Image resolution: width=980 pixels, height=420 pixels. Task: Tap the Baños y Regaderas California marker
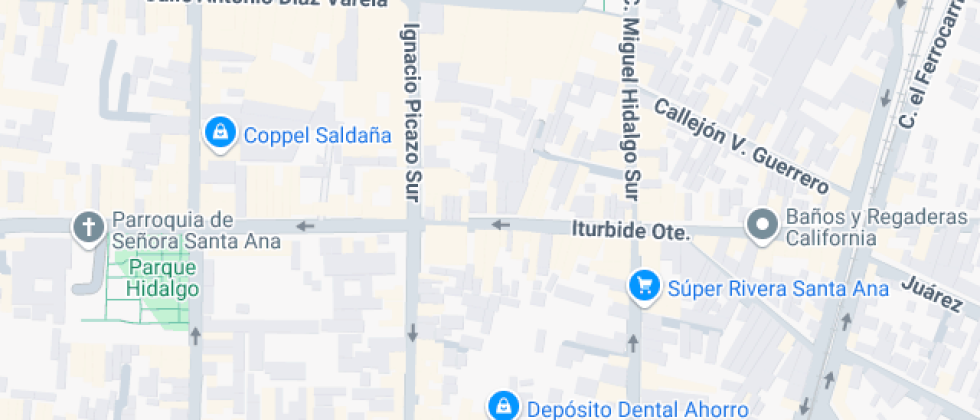click(764, 226)
